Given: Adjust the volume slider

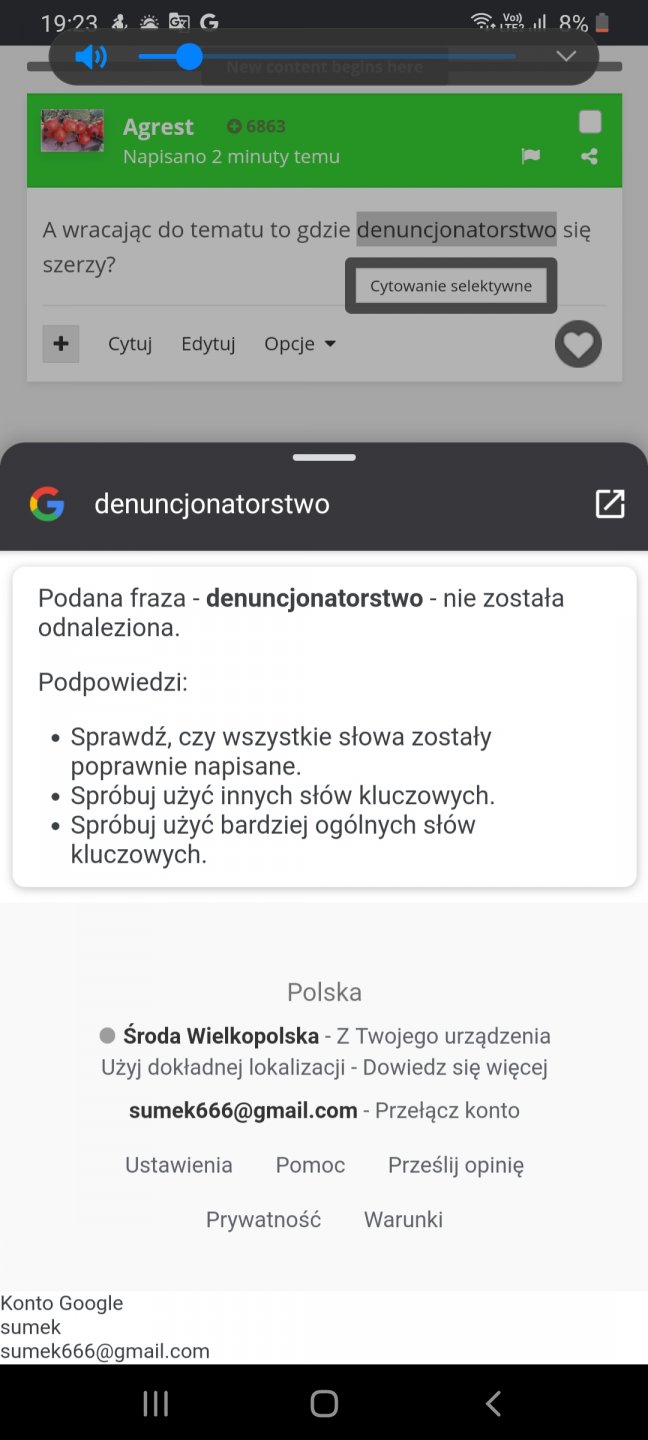Looking at the screenshot, I should click(189, 57).
